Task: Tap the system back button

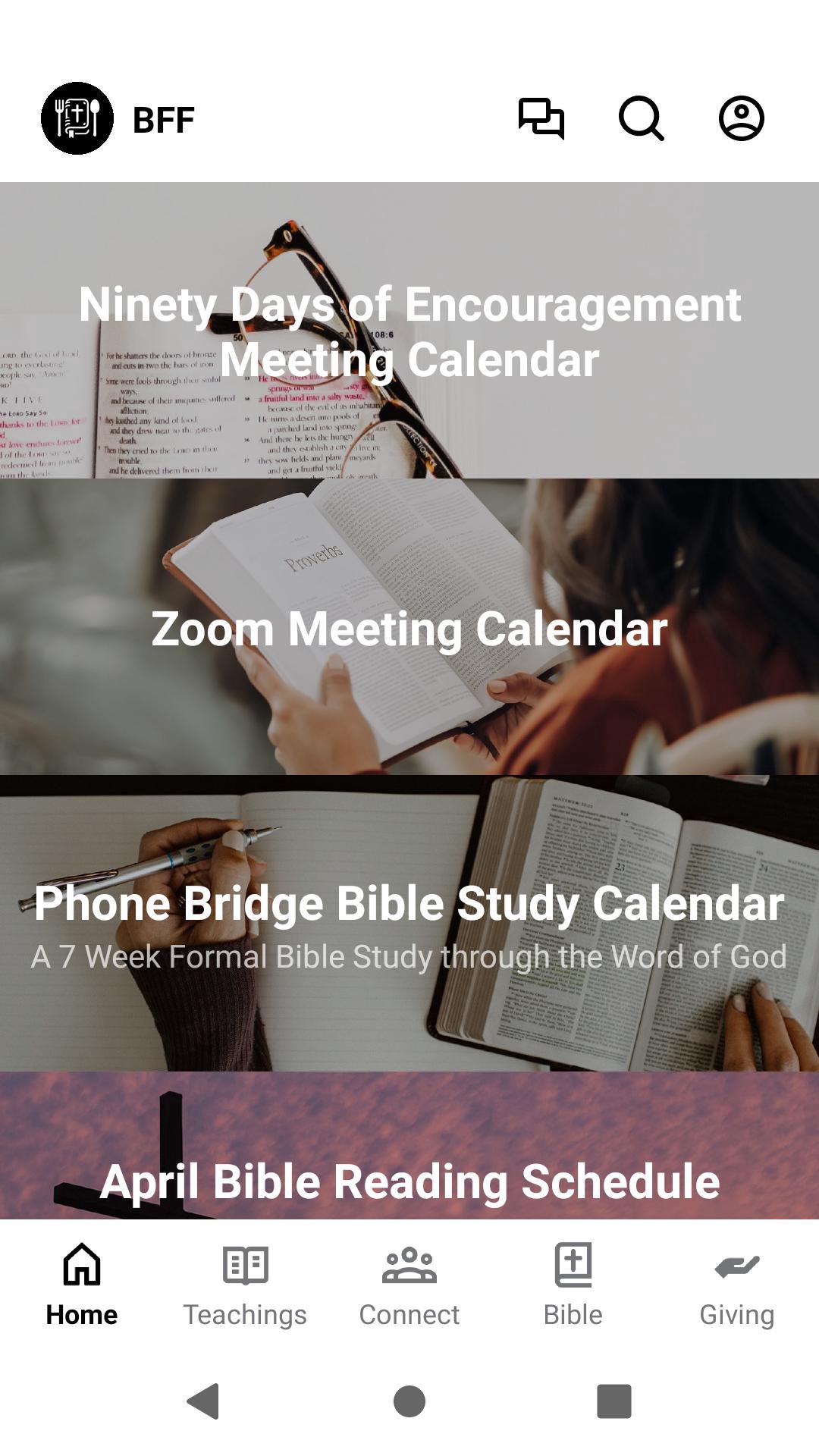Action: [x=203, y=1401]
